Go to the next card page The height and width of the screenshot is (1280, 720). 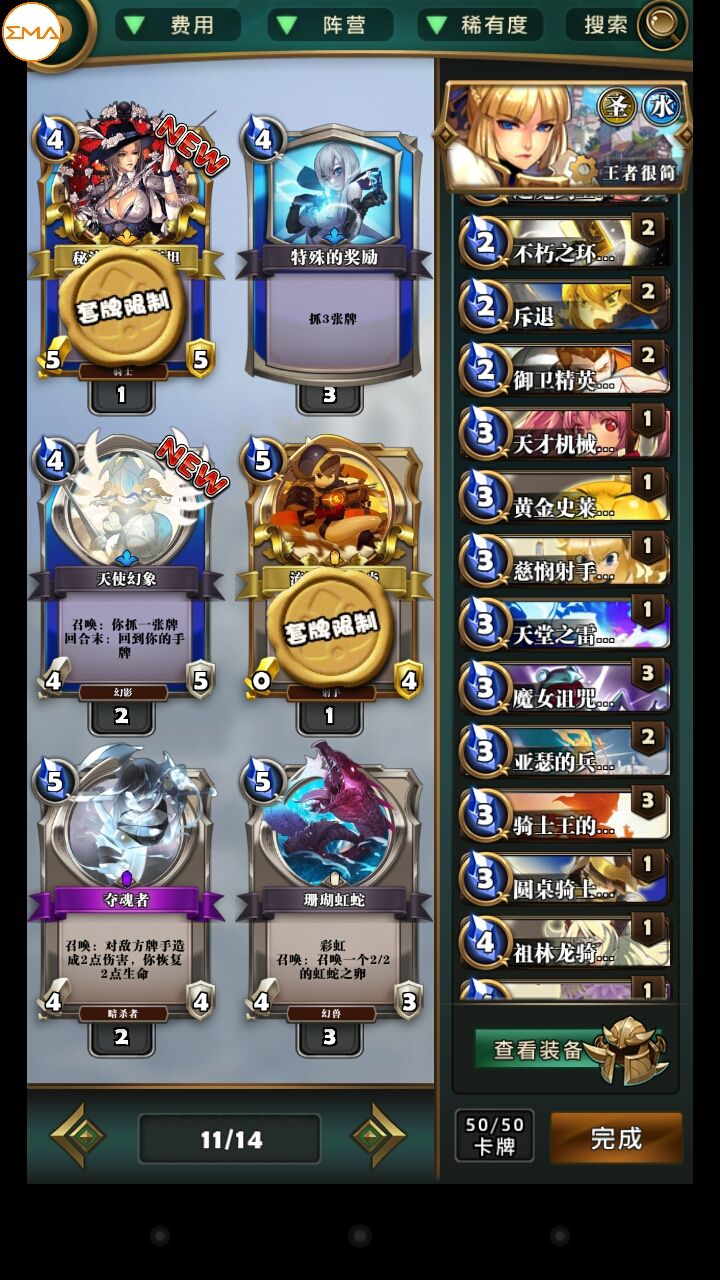(x=378, y=1136)
